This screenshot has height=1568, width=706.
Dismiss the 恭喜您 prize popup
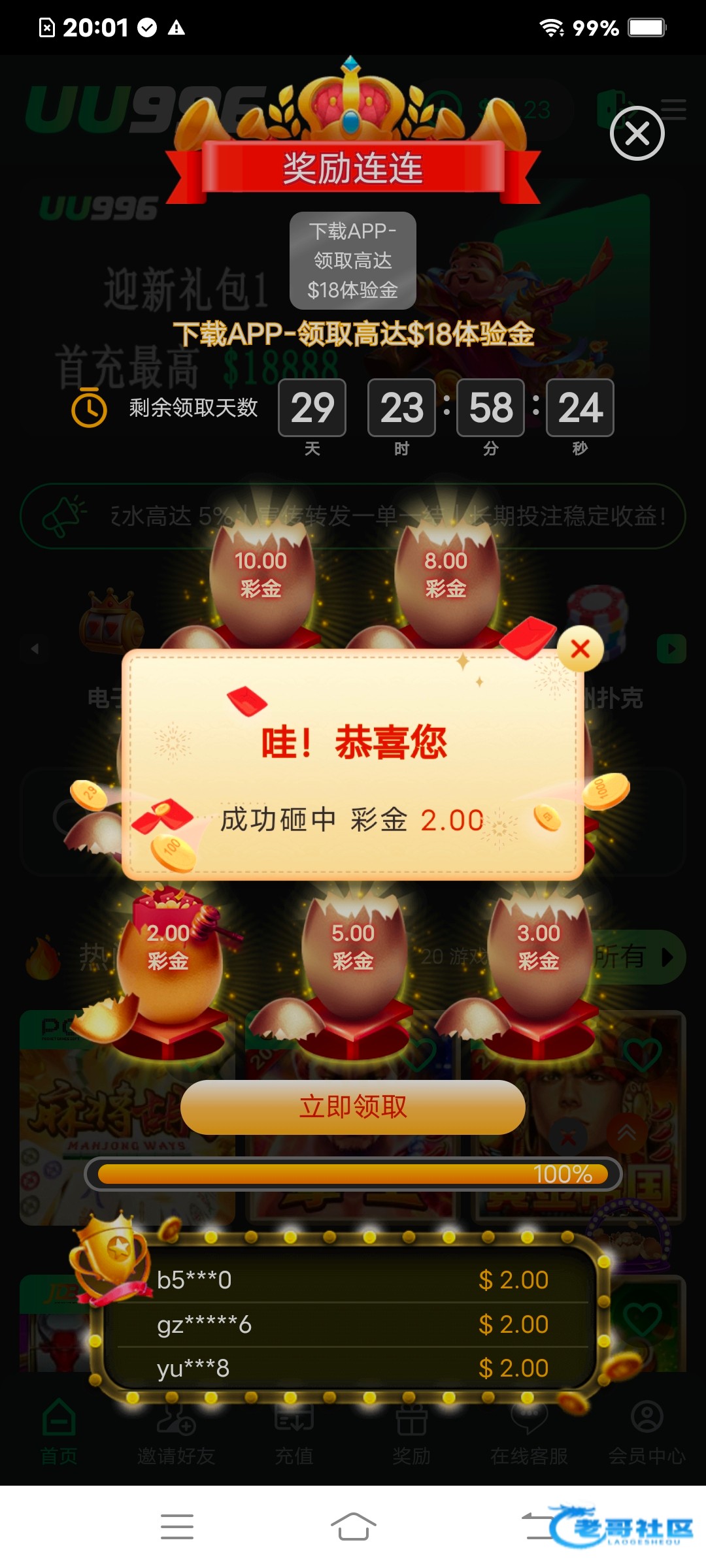pos(580,649)
